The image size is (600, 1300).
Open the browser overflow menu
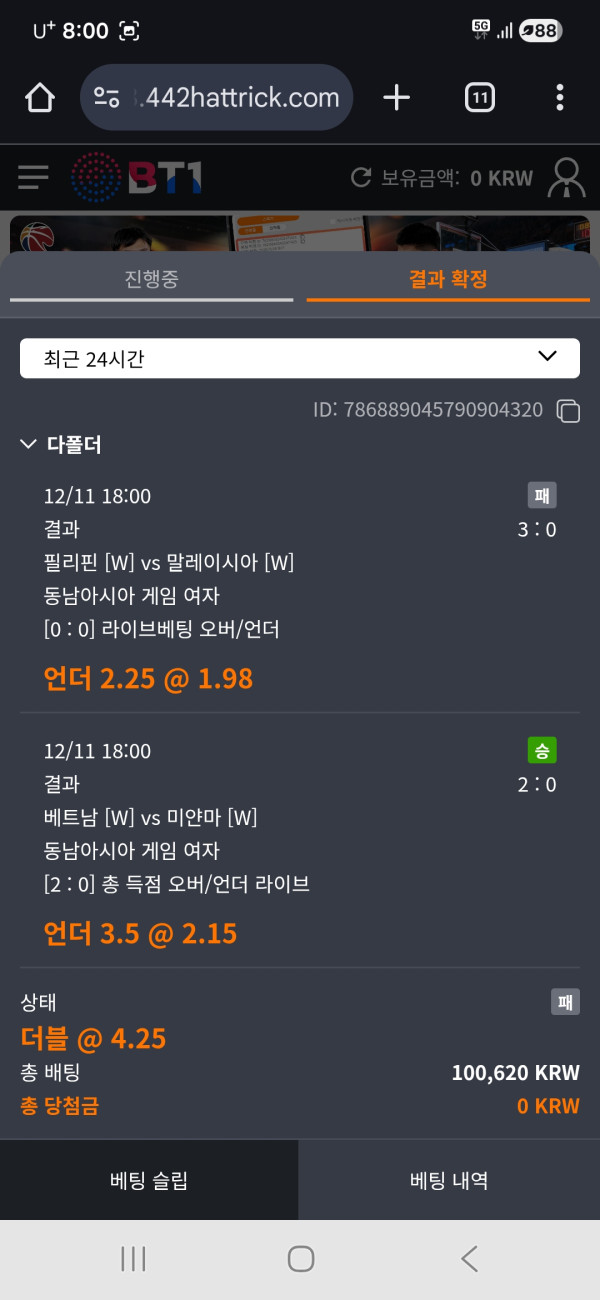point(559,97)
